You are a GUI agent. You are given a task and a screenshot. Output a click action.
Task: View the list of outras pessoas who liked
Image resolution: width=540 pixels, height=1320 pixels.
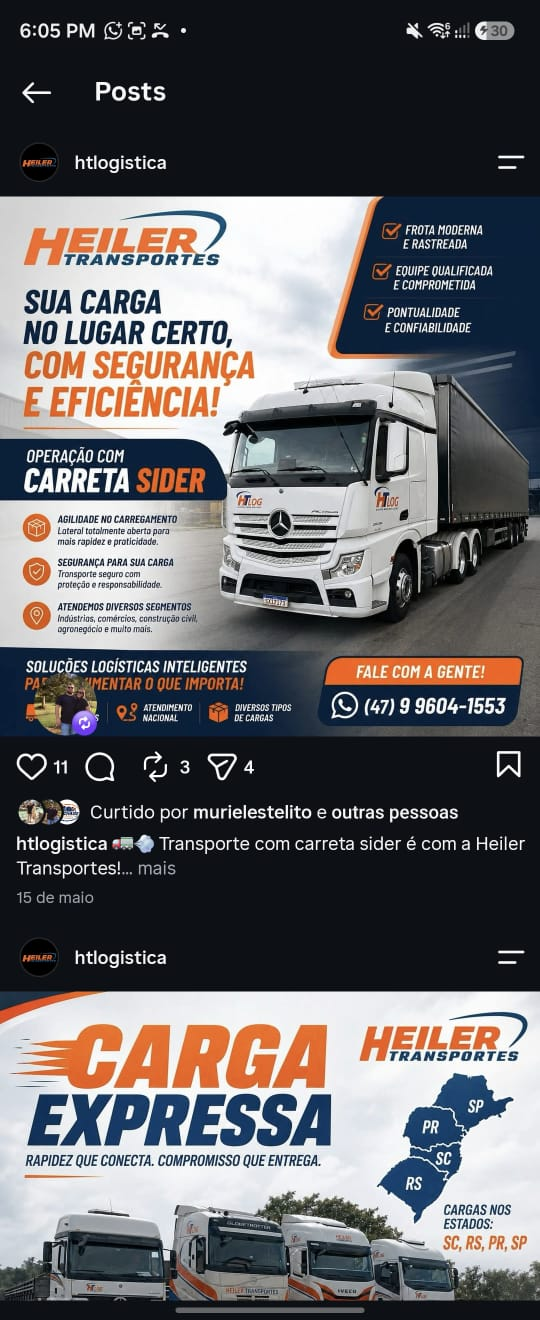[x=395, y=812]
